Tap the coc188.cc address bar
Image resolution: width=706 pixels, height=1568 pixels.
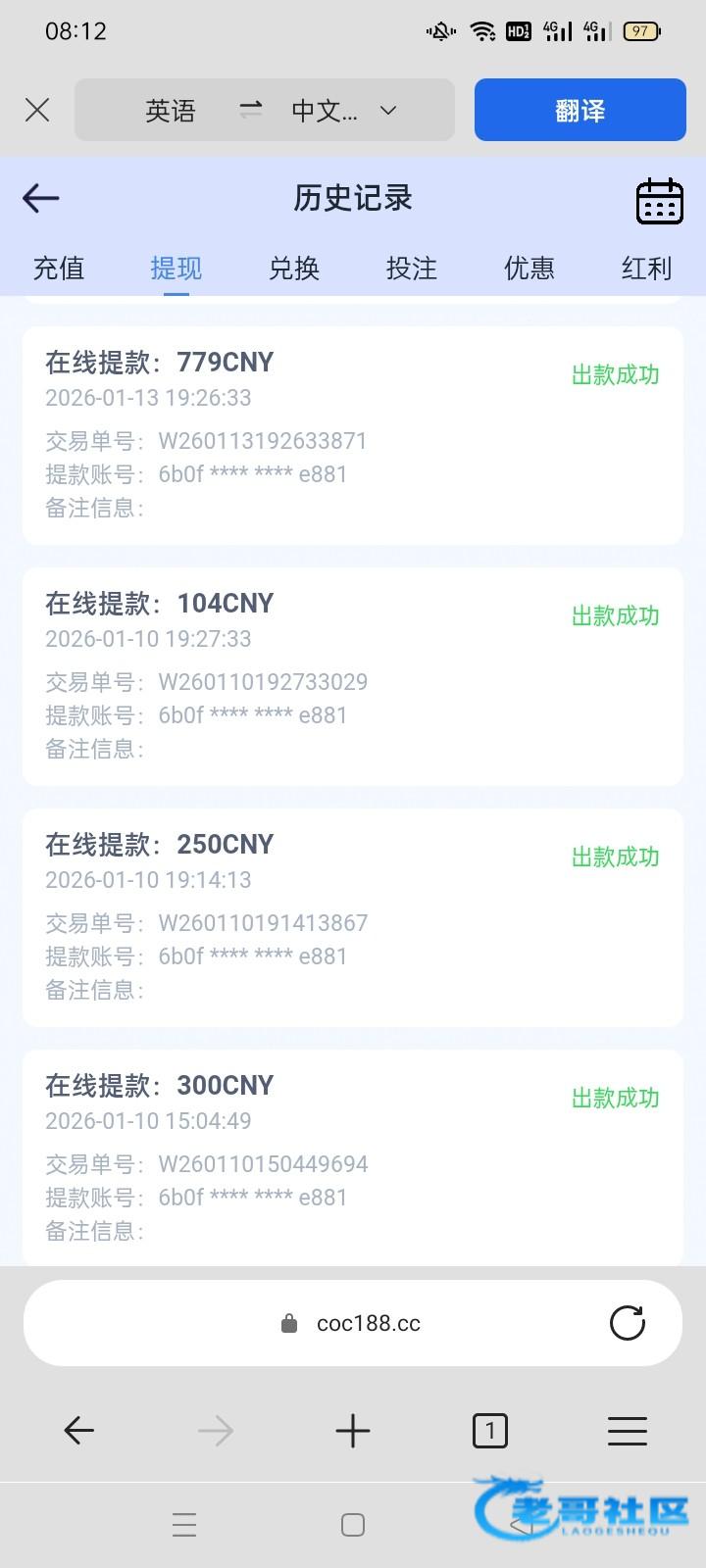pos(353,1323)
